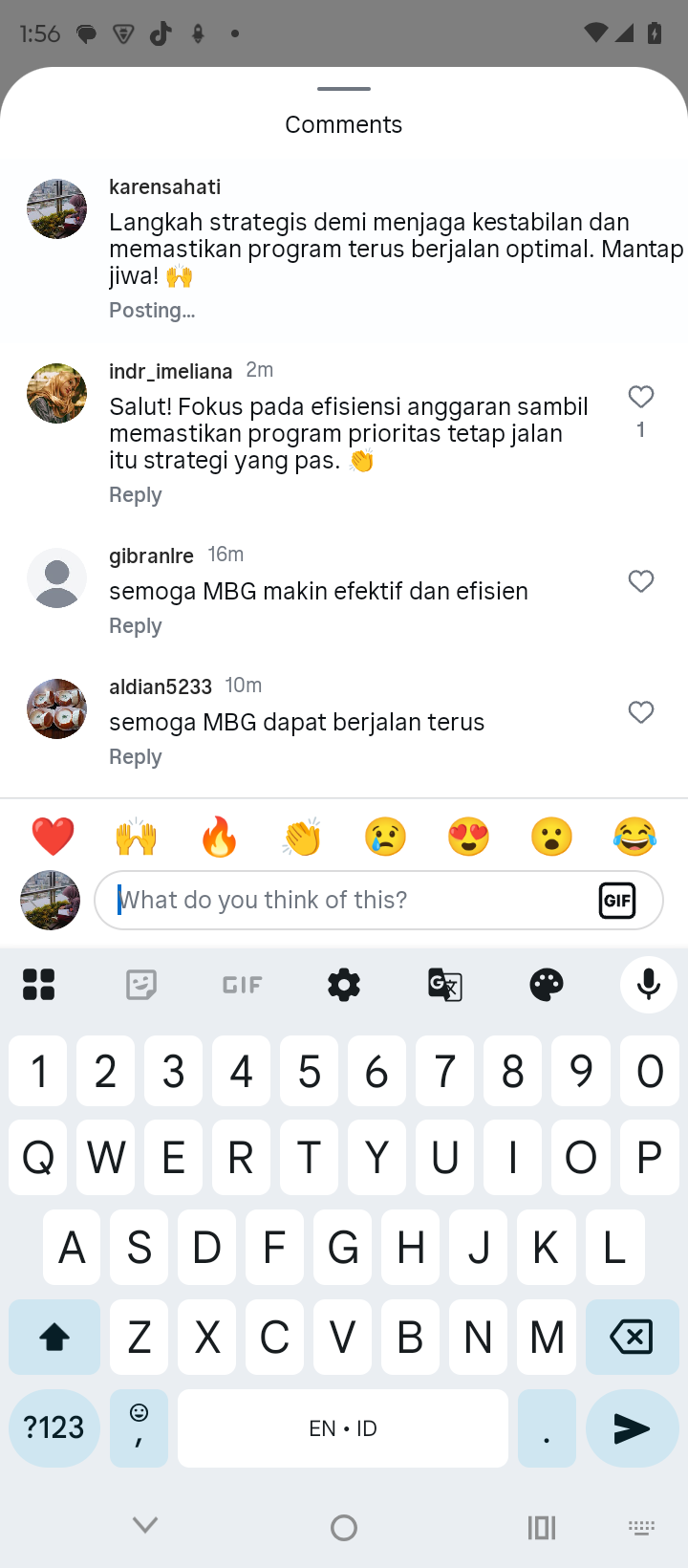Start voice typing with the microphone

tap(648, 984)
